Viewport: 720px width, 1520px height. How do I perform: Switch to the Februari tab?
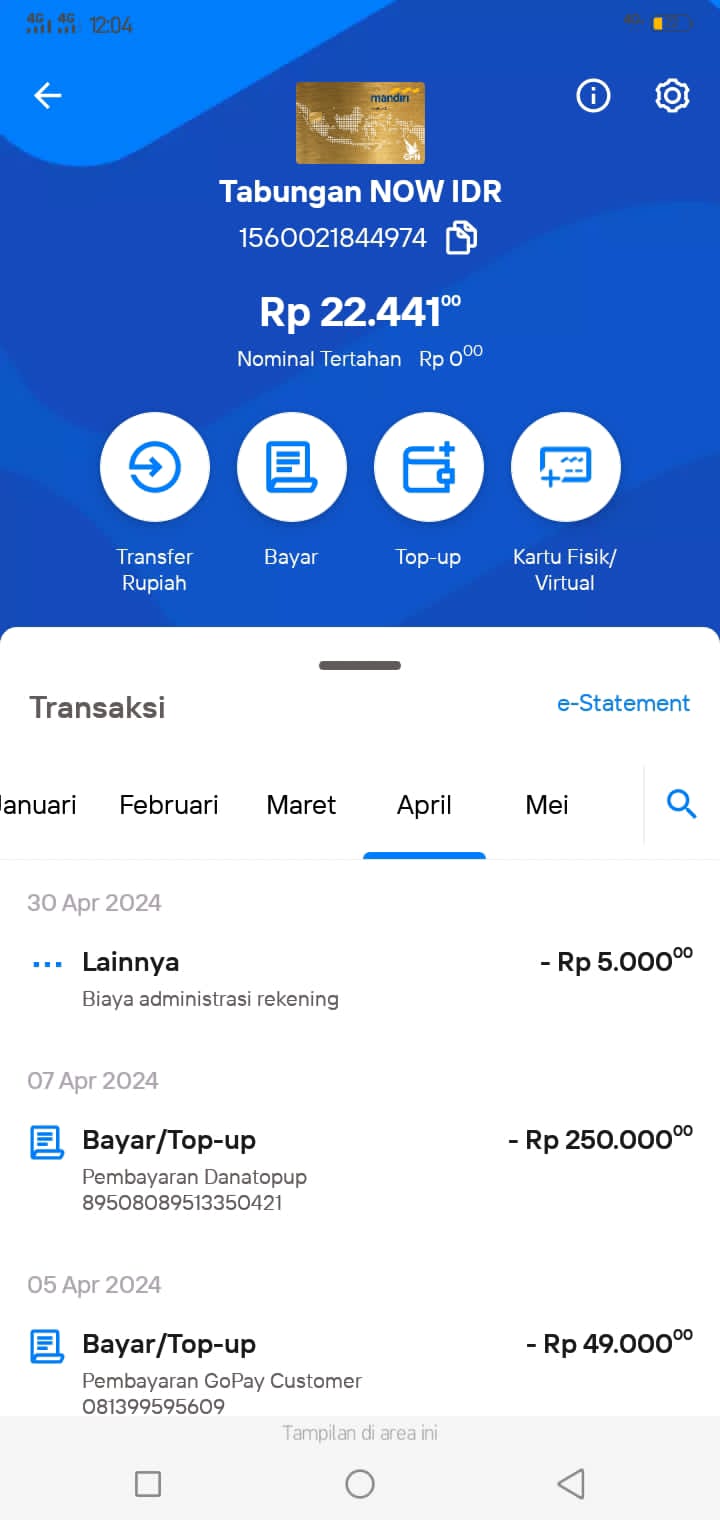click(x=169, y=805)
